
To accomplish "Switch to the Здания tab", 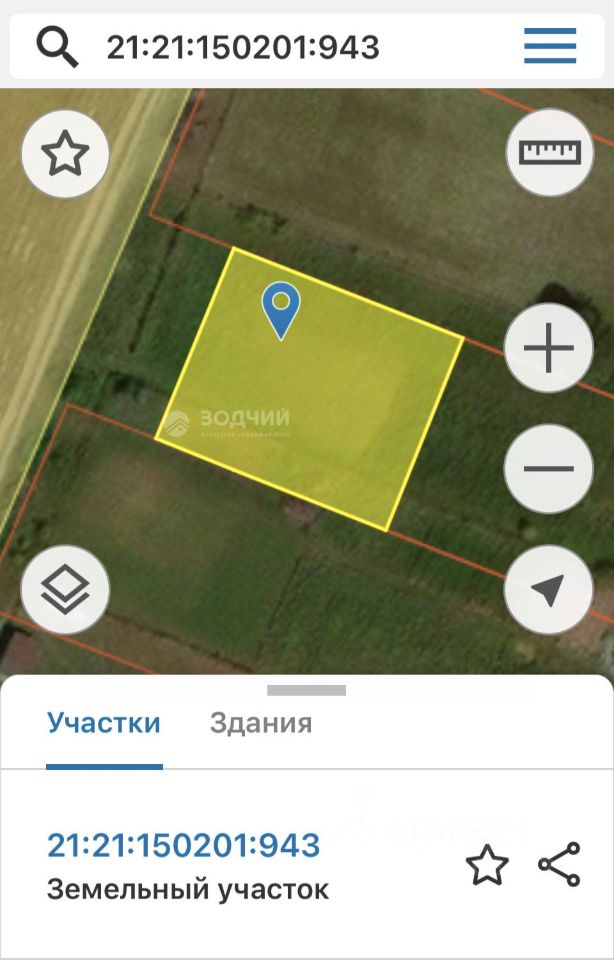I will [261, 723].
